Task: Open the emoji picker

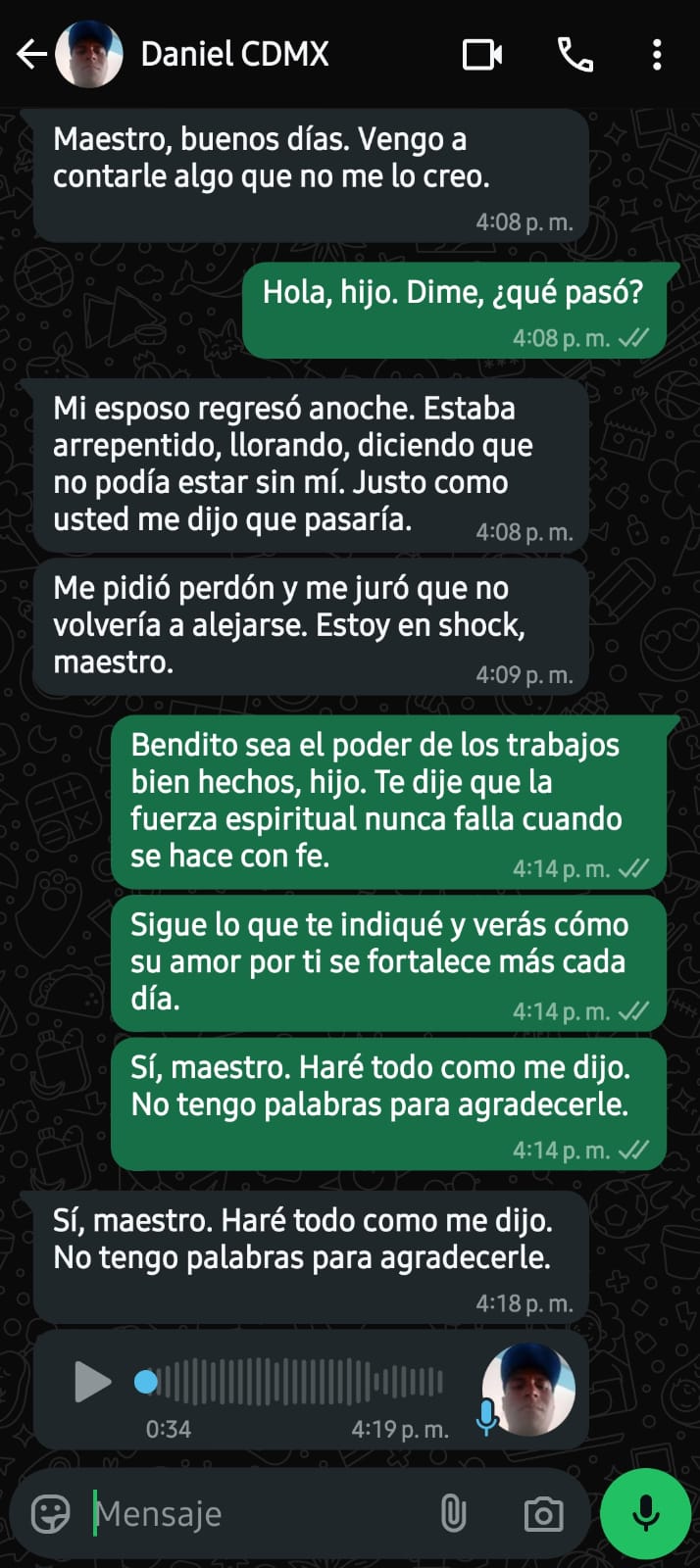Action: tap(51, 1514)
